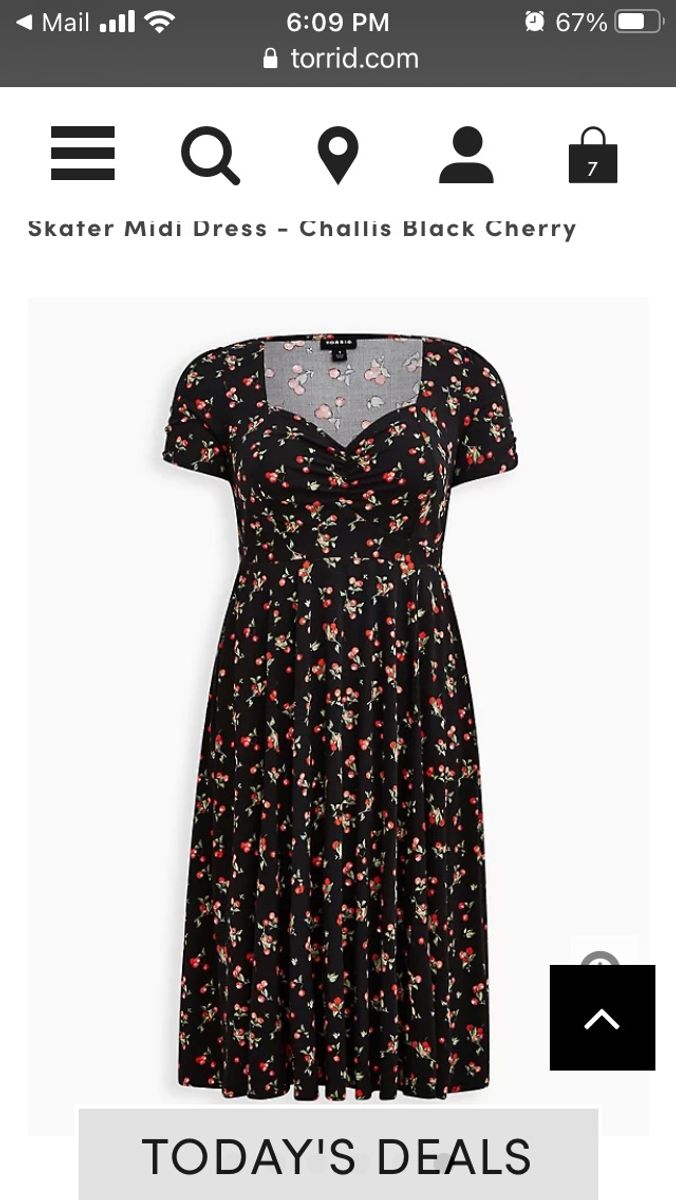Viewport: 676px width, 1200px height.
Task: Tap the scroll-to-top arrow button
Action: point(602,1018)
